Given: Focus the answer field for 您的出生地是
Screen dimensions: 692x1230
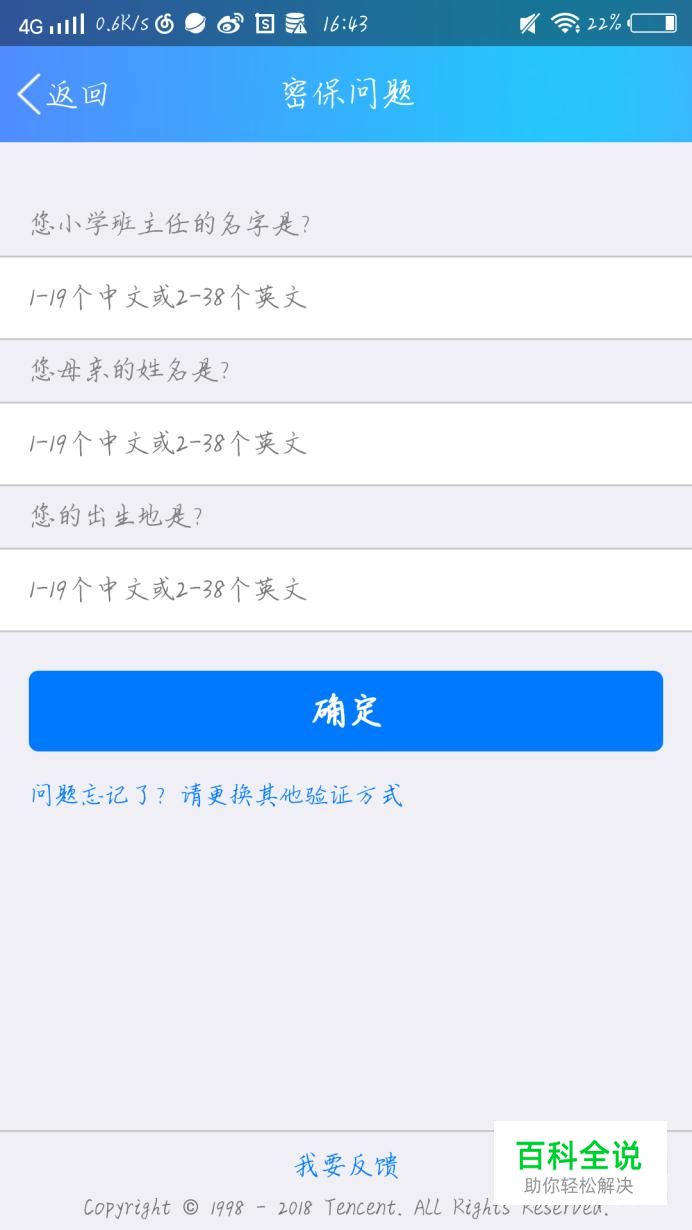Looking at the screenshot, I should tap(346, 590).
